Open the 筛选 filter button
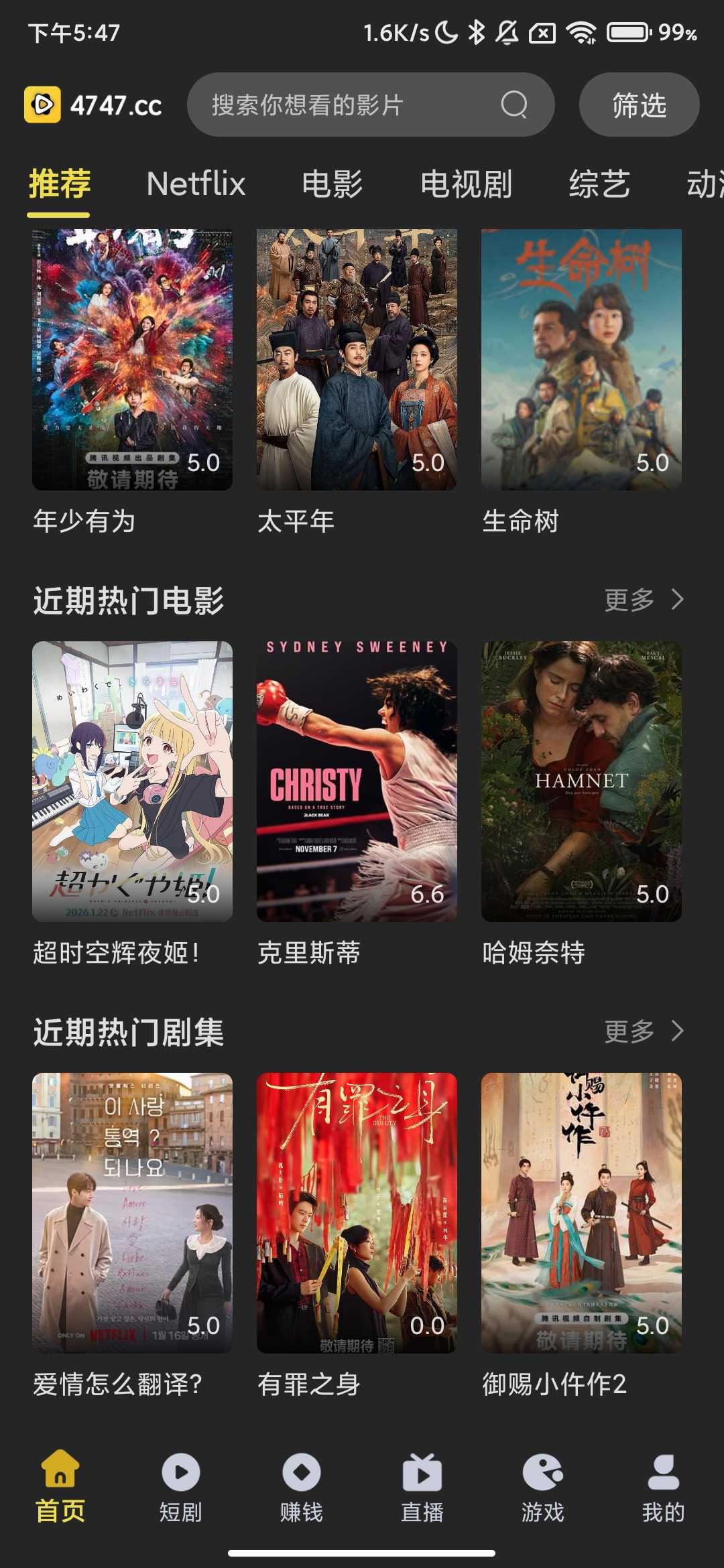724x1568 pixels. click(x=639, y=105)
